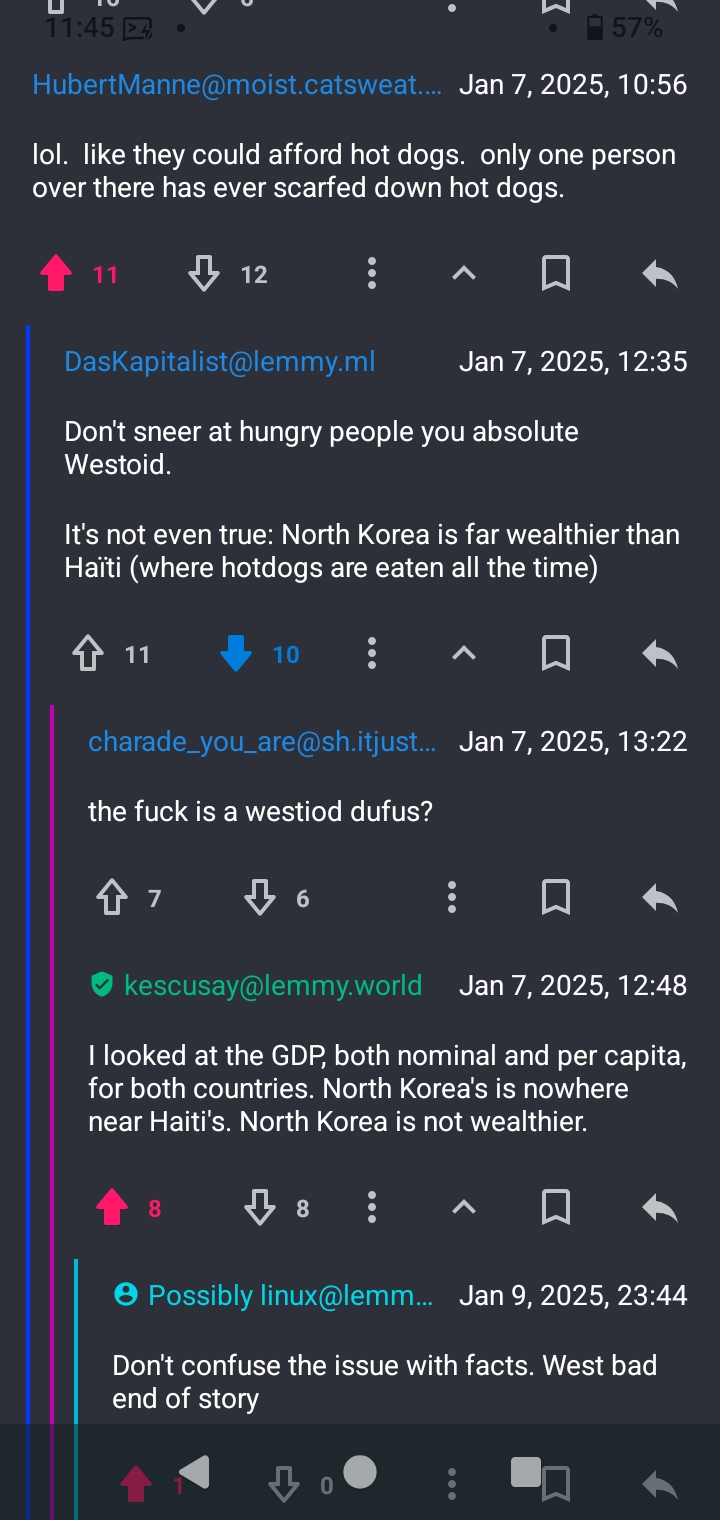Open overflow menu on kescusay's comment
Screen dimensions: 720x1520
[x=371, y=1208]
